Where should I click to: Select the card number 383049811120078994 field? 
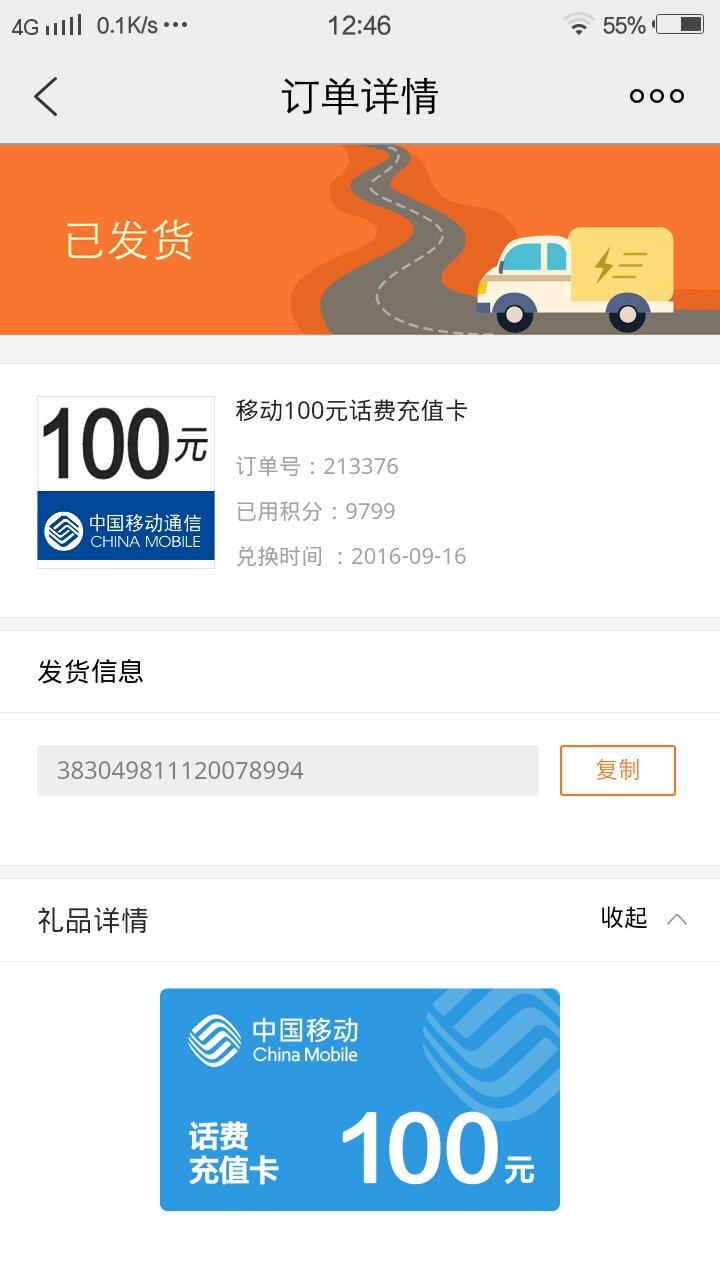288,770
